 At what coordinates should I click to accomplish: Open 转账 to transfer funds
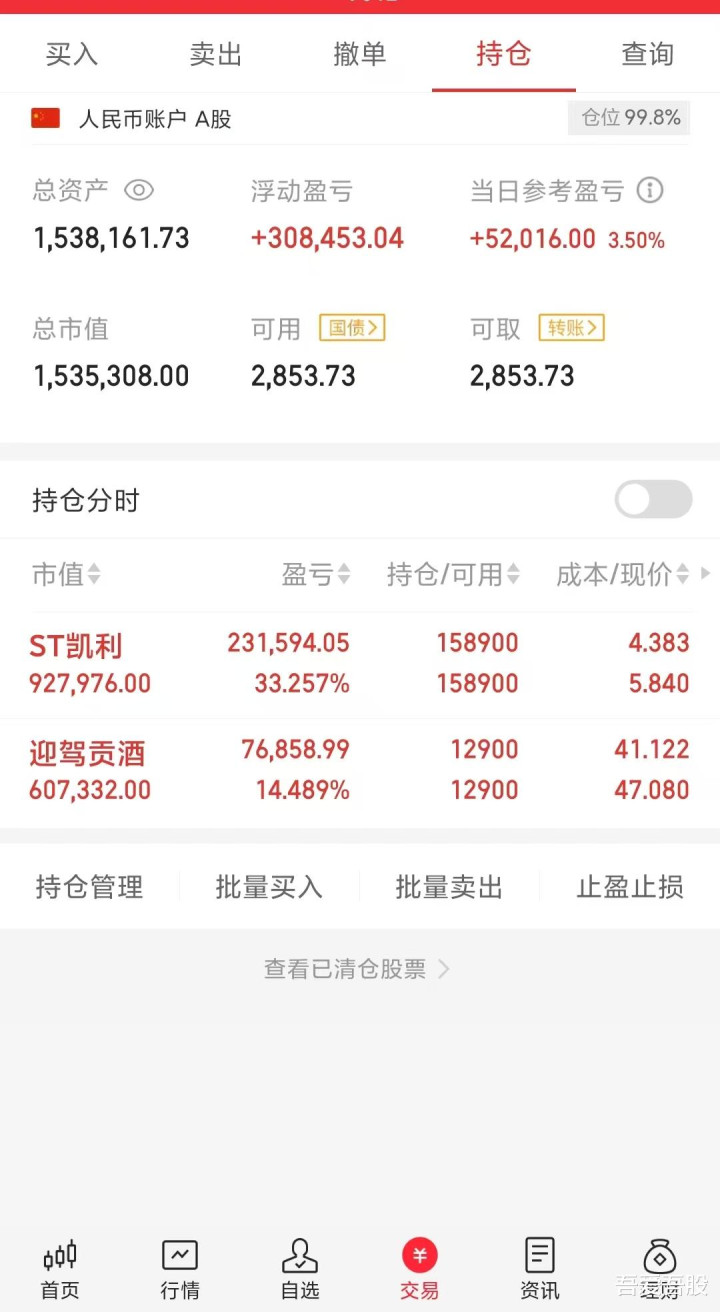[571, 327]
